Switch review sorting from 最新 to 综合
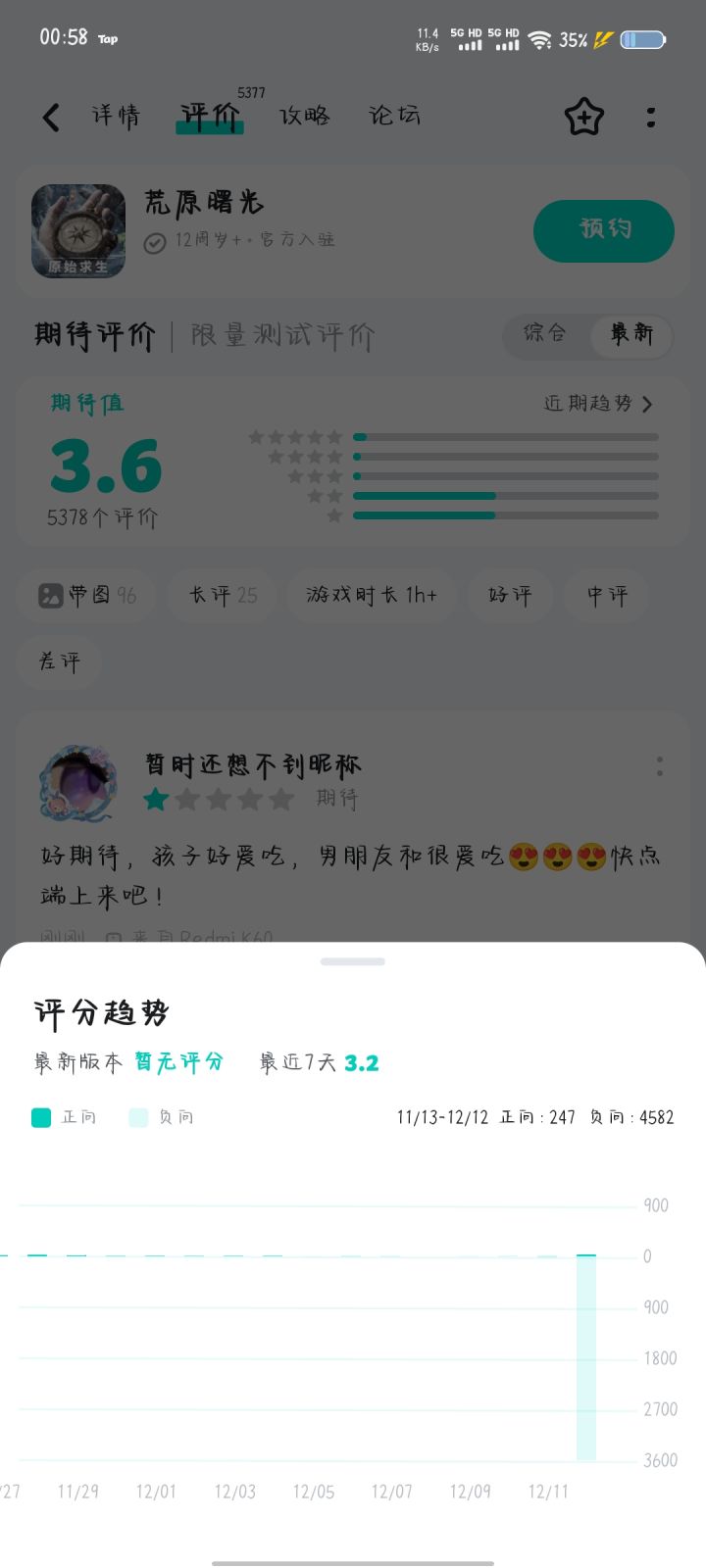The image size is (706, 1568). pos(546,335)
